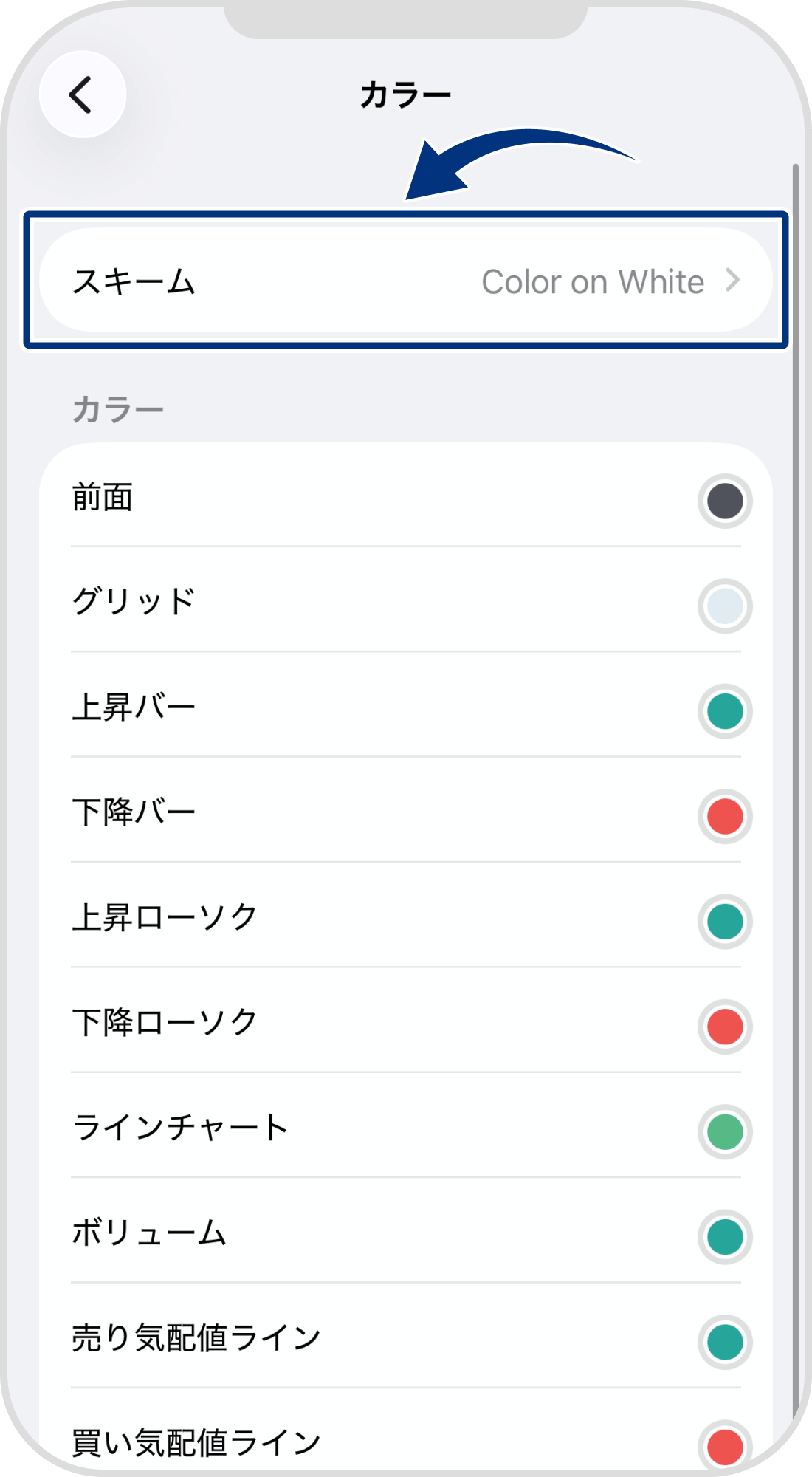The width and height of the screenshot is (812, 1477).
Task: Open the グリッド row settings
Action: tap(295, 606)
